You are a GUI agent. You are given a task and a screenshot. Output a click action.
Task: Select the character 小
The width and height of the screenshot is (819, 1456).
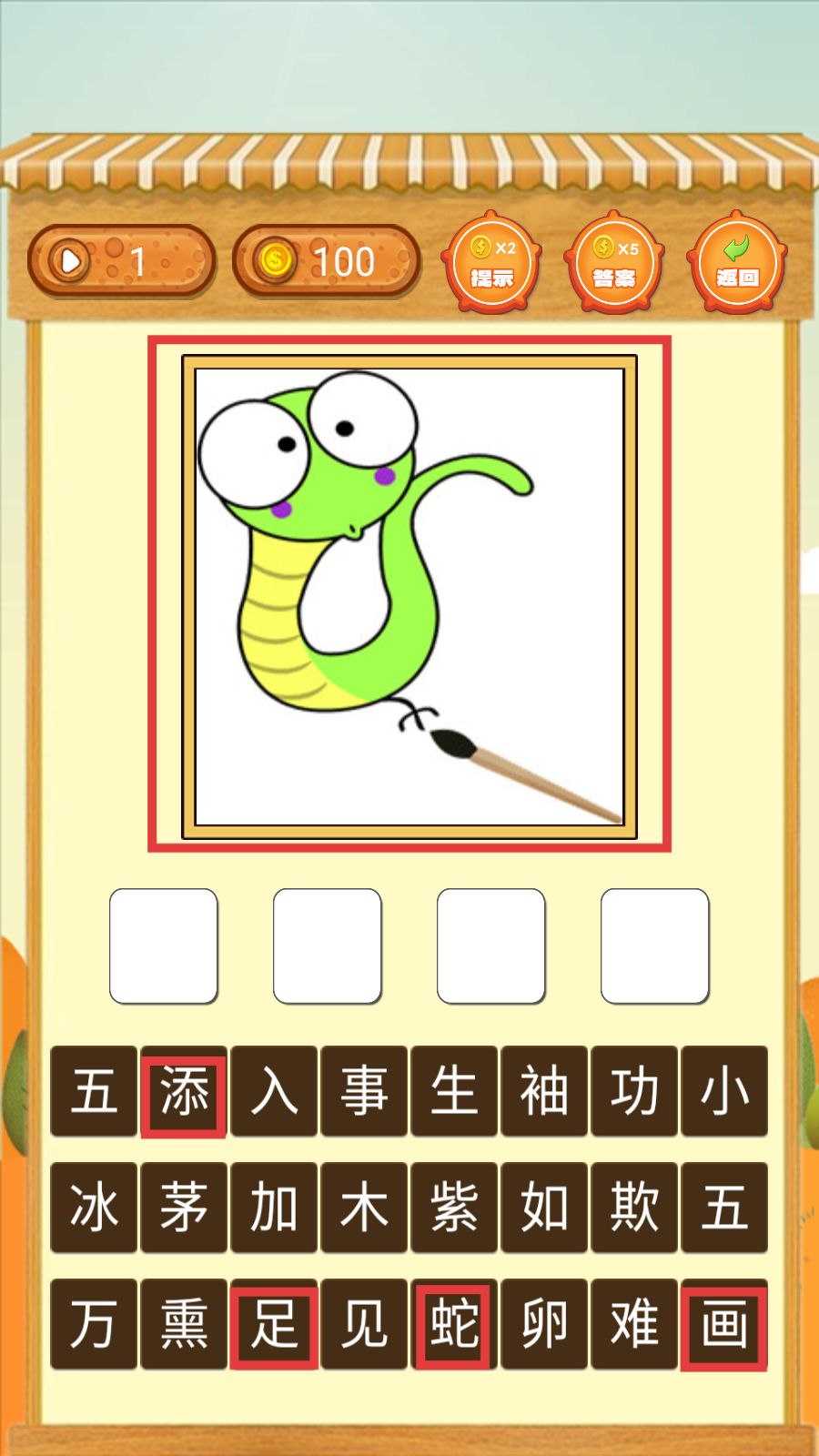(724, 1091)
